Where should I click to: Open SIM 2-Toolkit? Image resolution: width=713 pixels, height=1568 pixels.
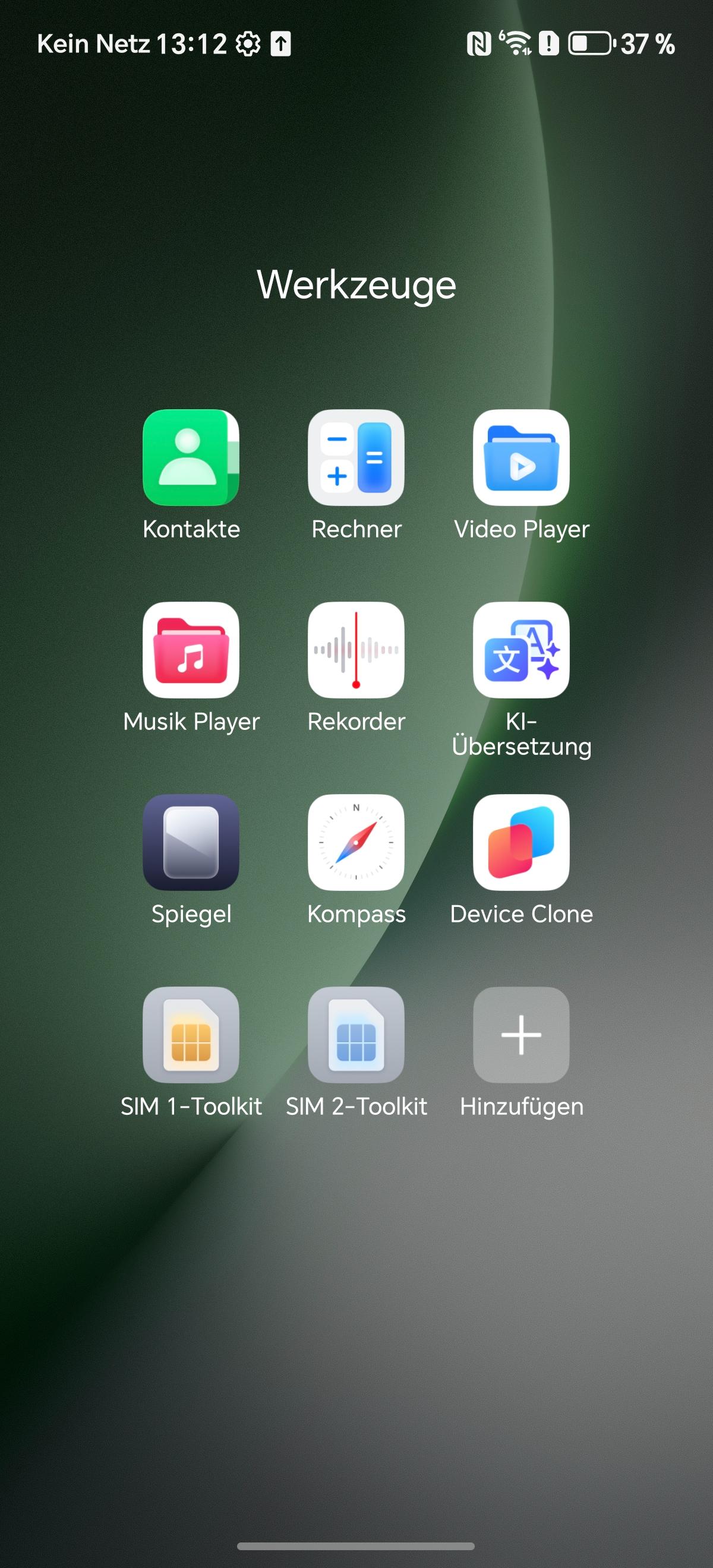[x=356, y=1034]
